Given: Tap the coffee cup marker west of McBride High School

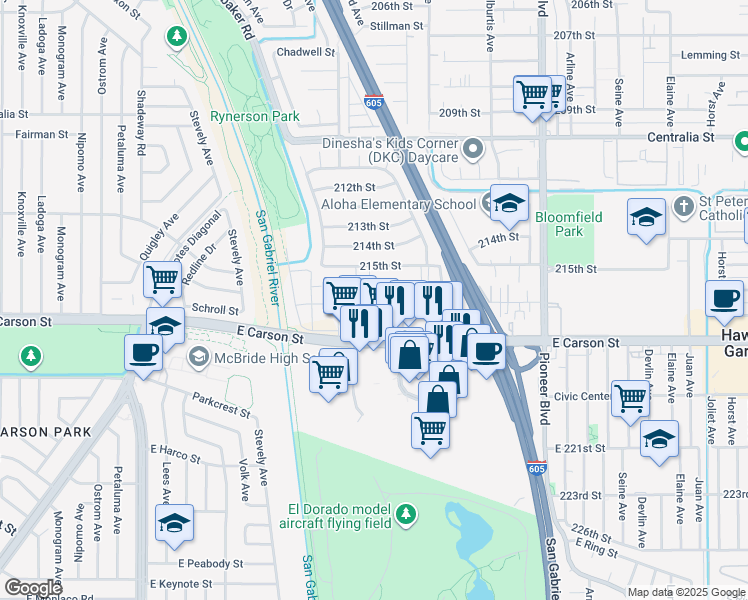Looking at the screenshot, I should pyautogui.click(x=143, y=353).
